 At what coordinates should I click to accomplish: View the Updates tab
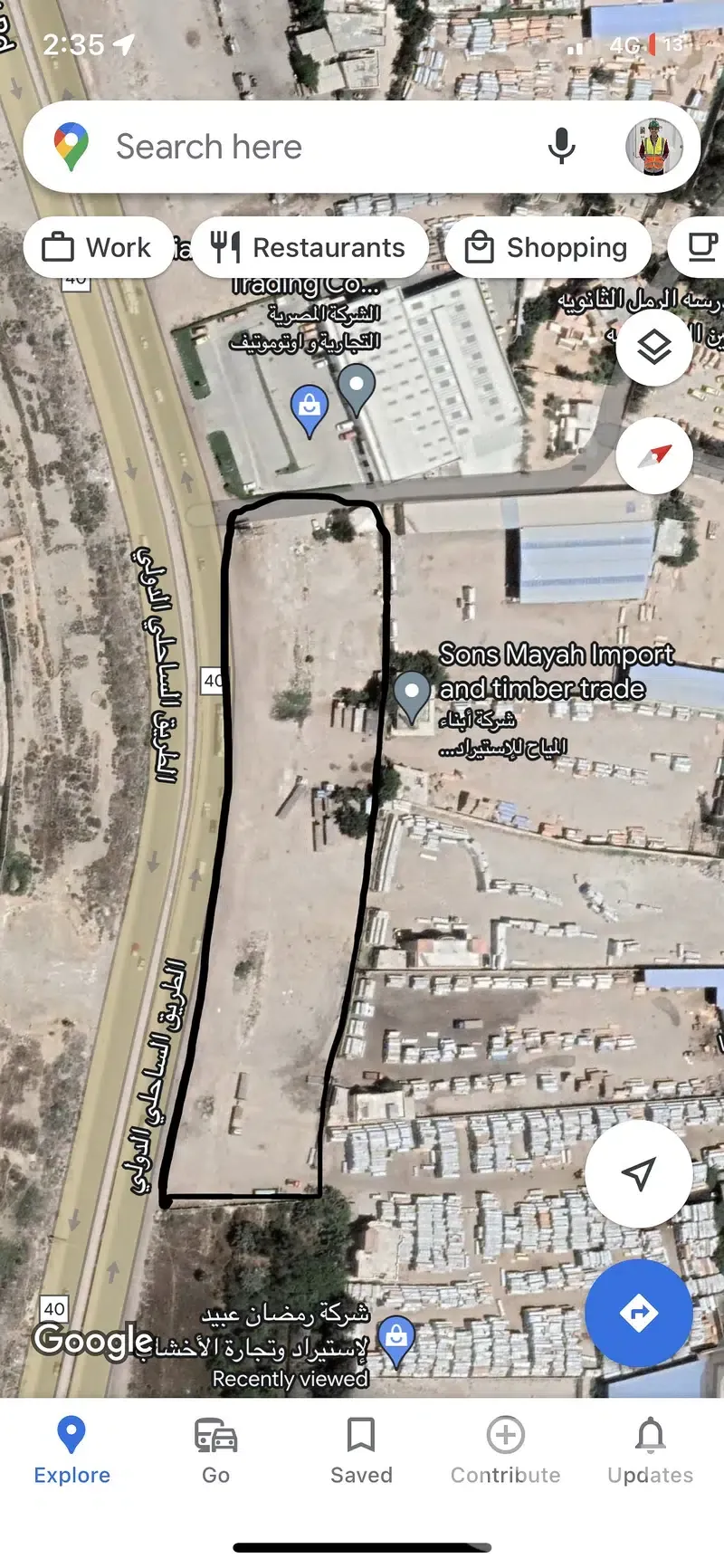pos(650,1450)
